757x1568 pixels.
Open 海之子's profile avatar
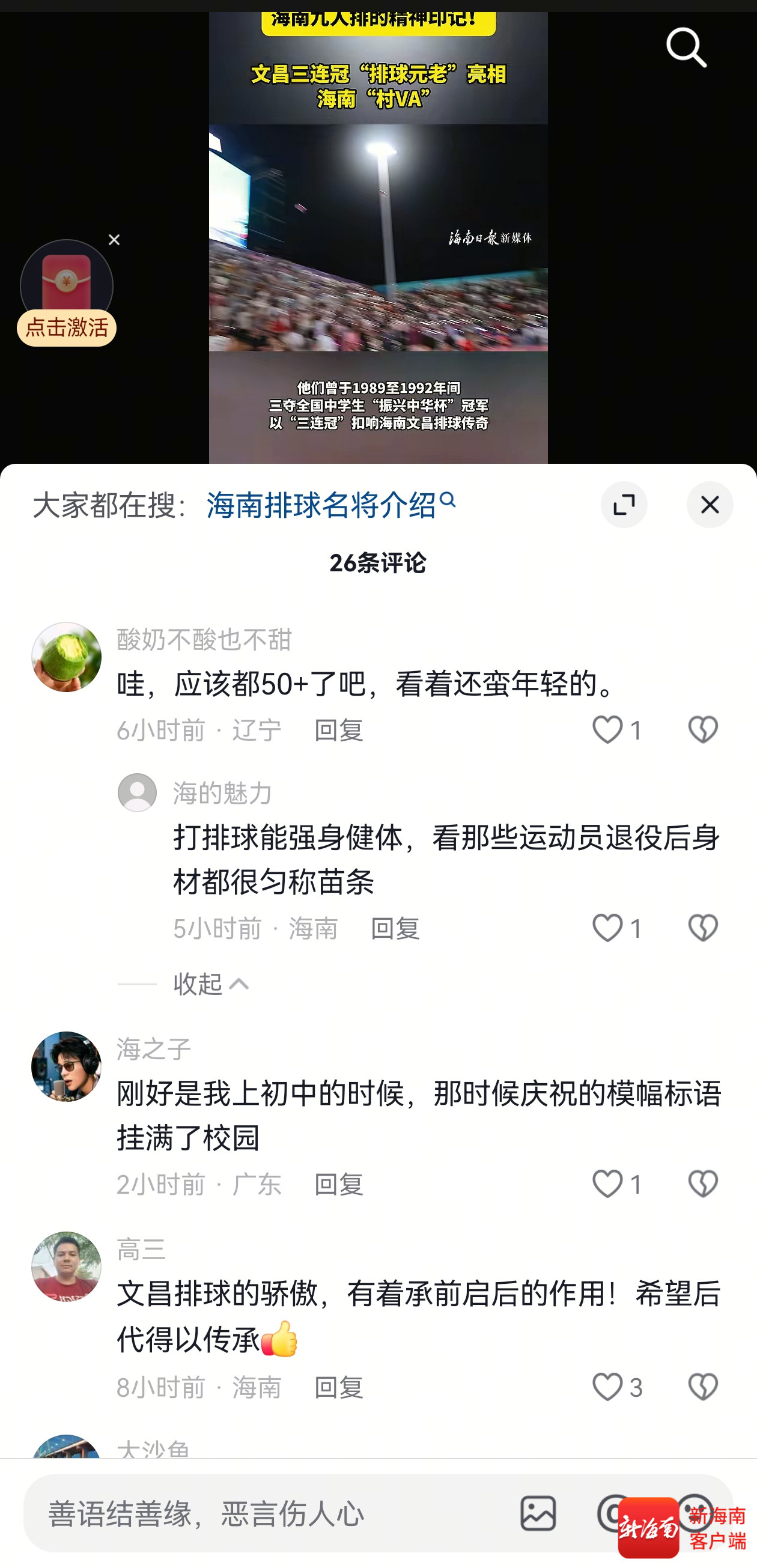pyautogui.click(x=66, y=1066)
